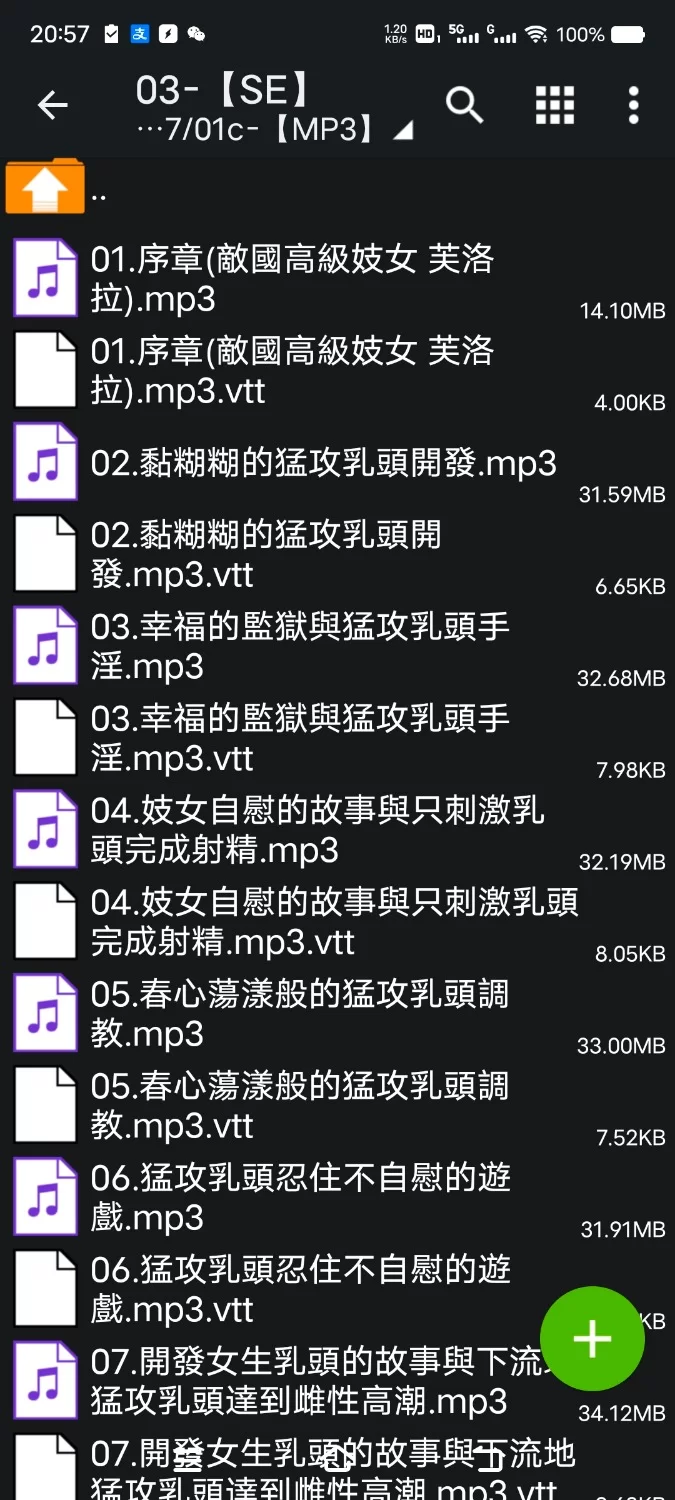675x1500 pixels.
Task: Tap the green plus floating button
Action: (592, 1338)
